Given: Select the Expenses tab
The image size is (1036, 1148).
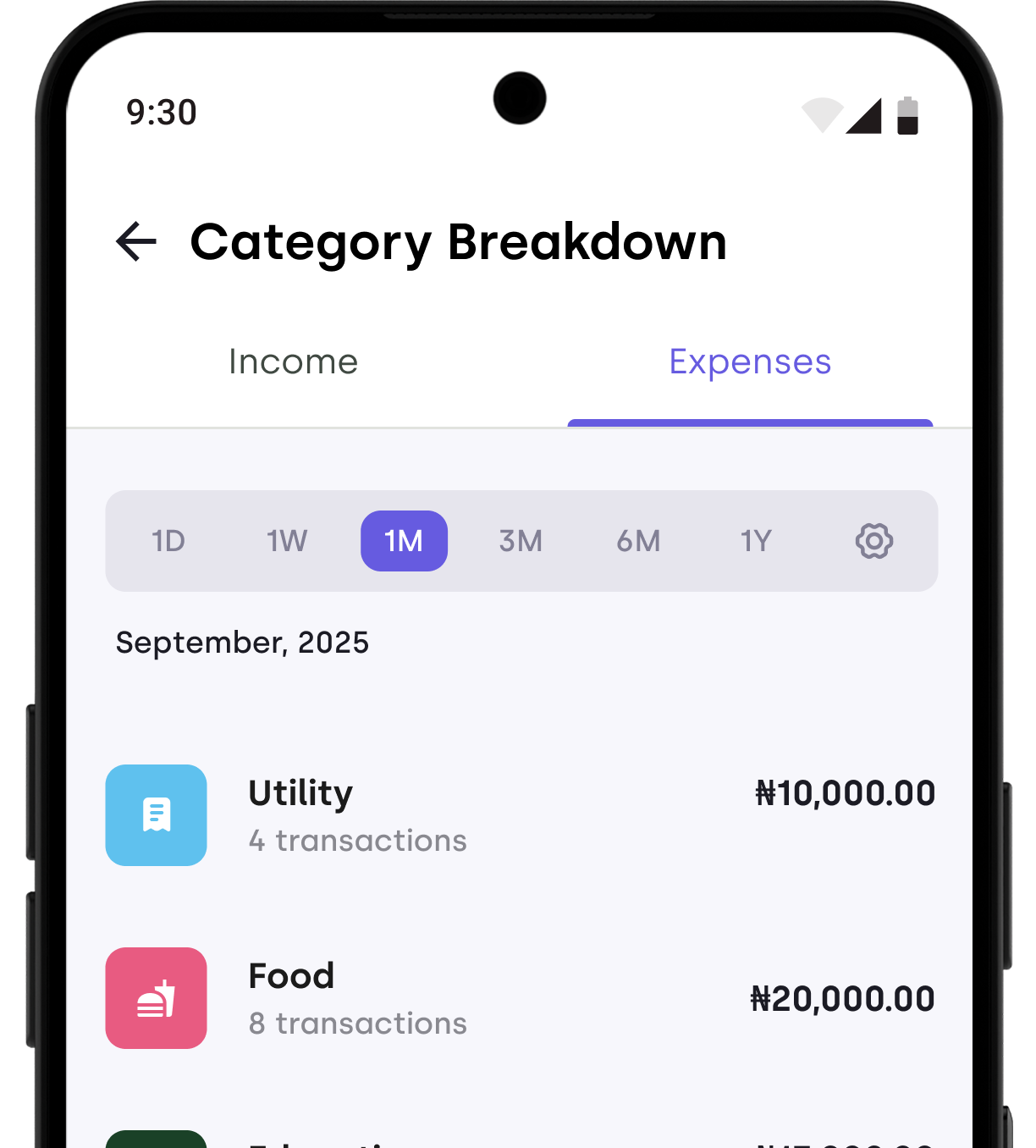Looking at the screenshot, I should click(750, 362).
